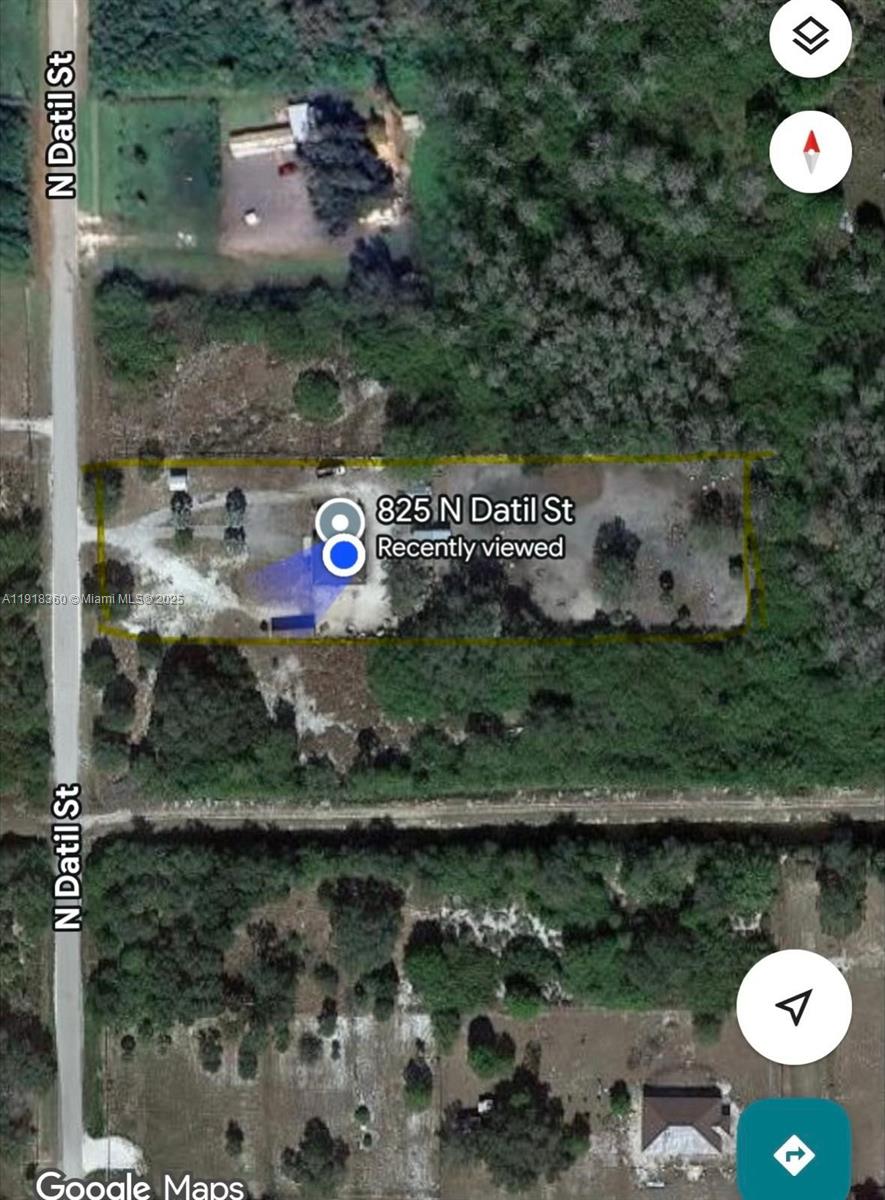Toggle satellite view via layers control
The width and height of the screenshot is (885, 1200).
click(x=810, y=35)
